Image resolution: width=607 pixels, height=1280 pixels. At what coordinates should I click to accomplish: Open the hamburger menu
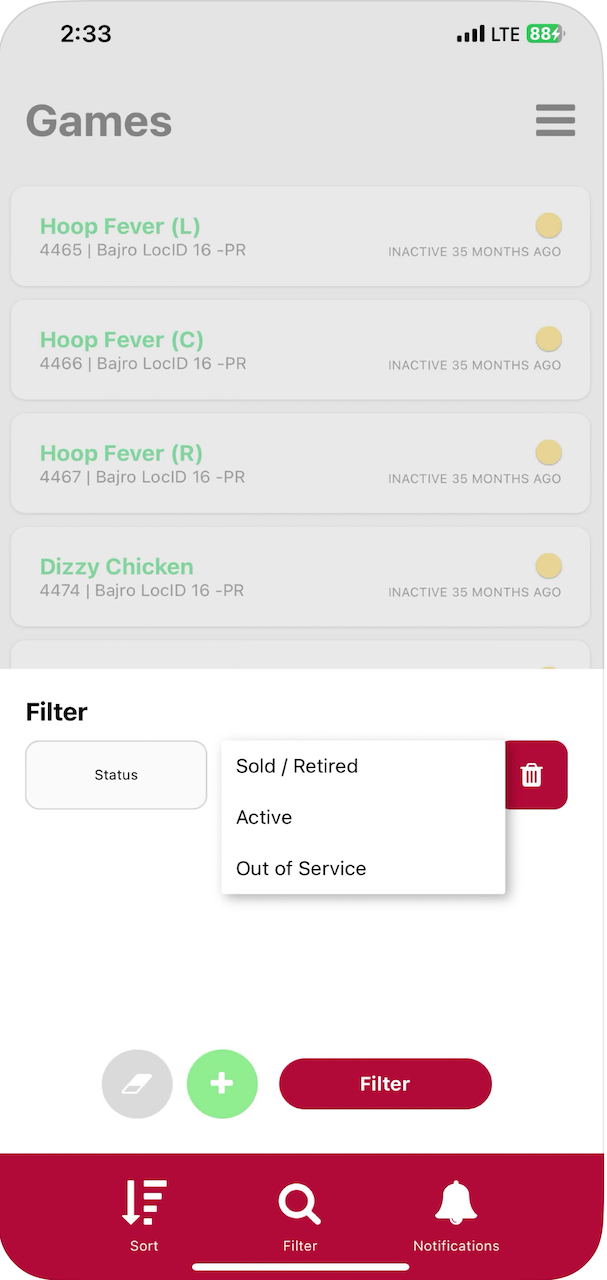pyautogui.click(x=555, y=120)
